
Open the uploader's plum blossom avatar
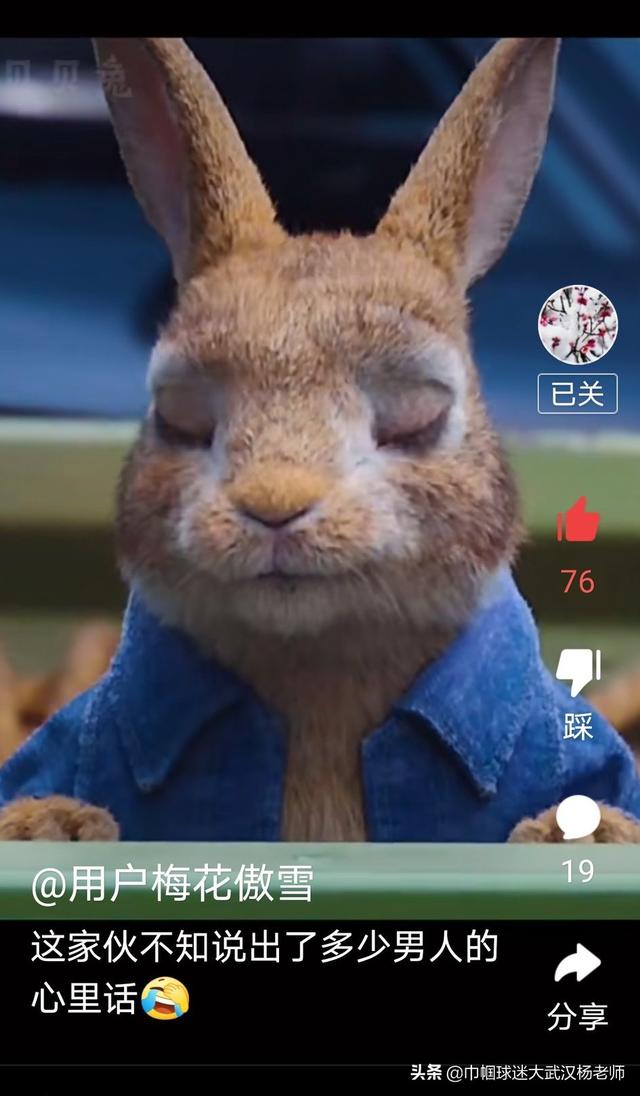578,325
